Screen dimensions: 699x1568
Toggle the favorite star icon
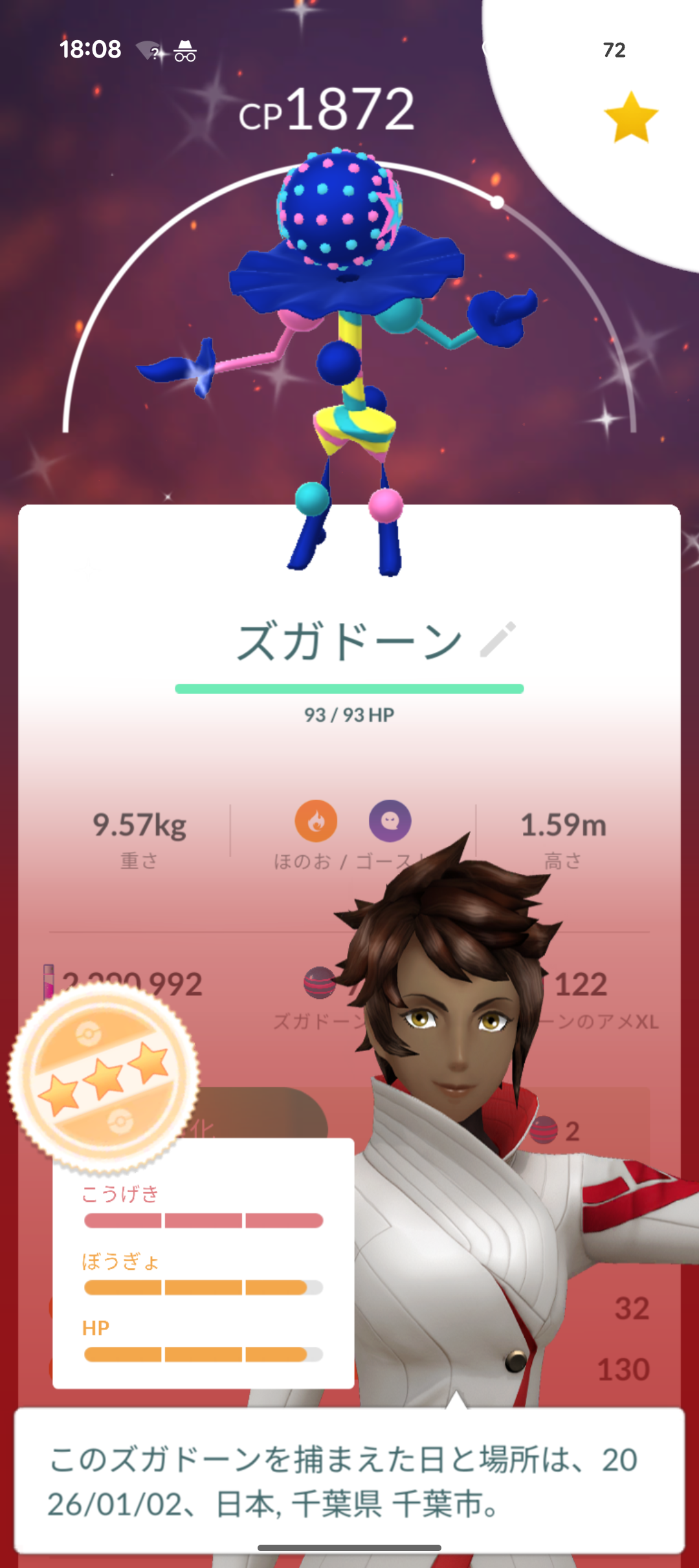point(631,118)
